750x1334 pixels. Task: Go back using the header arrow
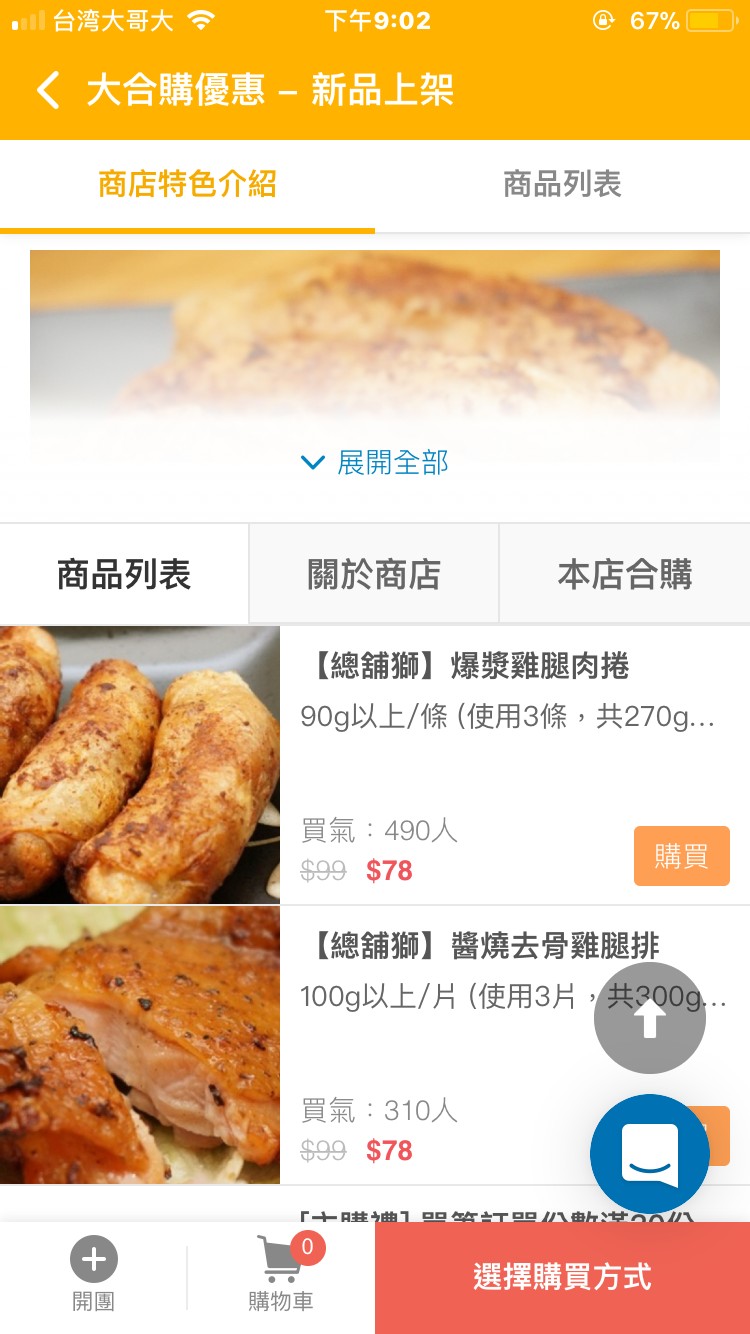(48, 90)
